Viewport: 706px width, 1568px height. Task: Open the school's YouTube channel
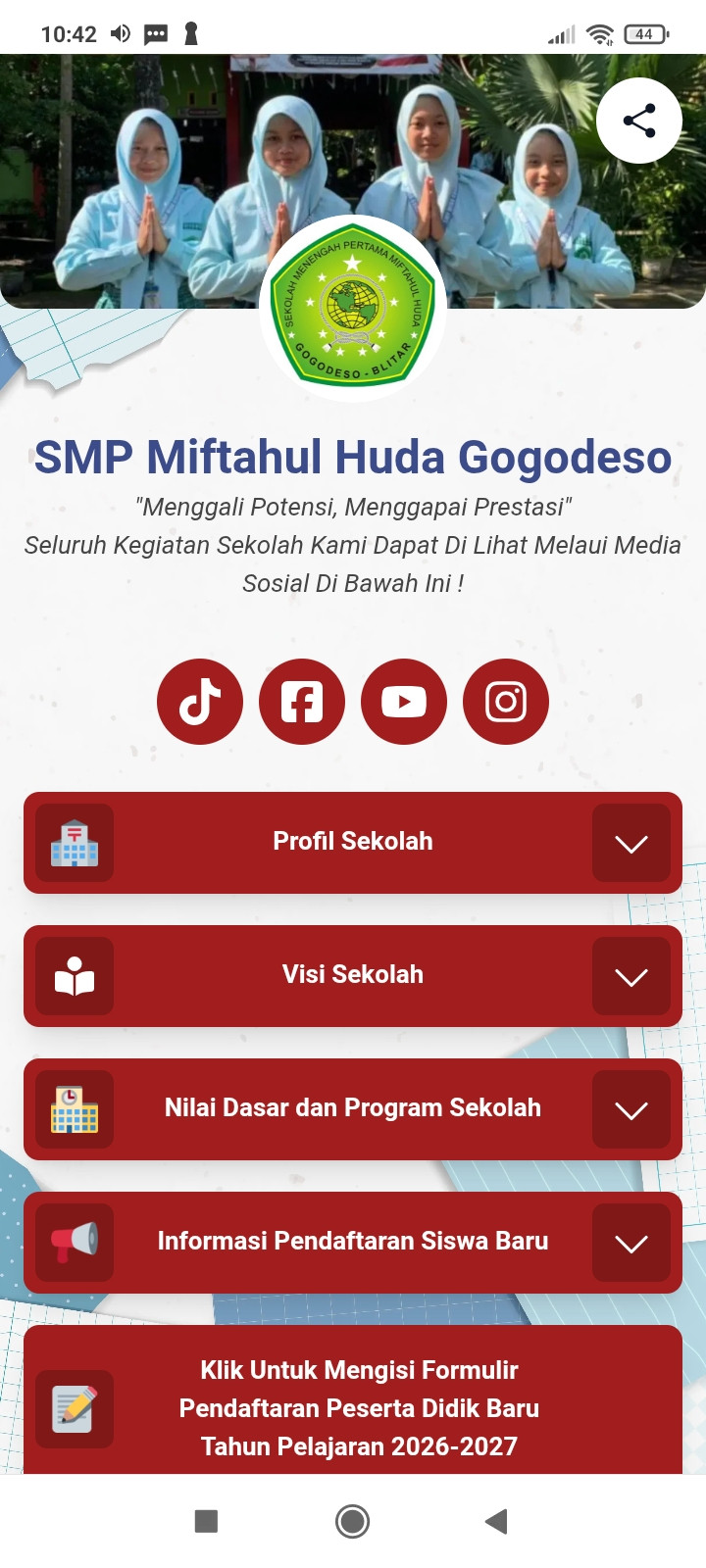pyautogui.click(x=404, y=702)
